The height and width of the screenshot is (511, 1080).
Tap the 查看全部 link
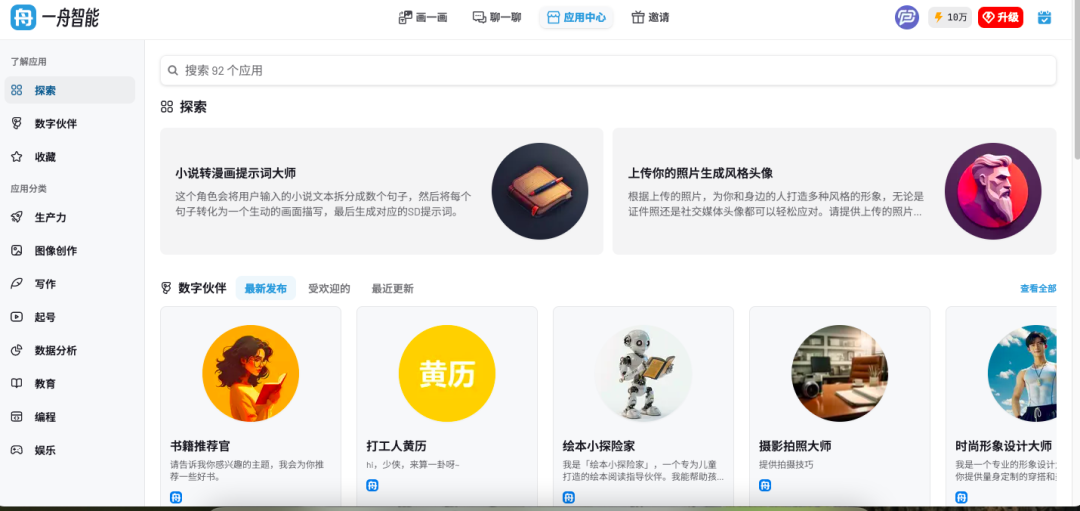click(x=1037, y=289)
